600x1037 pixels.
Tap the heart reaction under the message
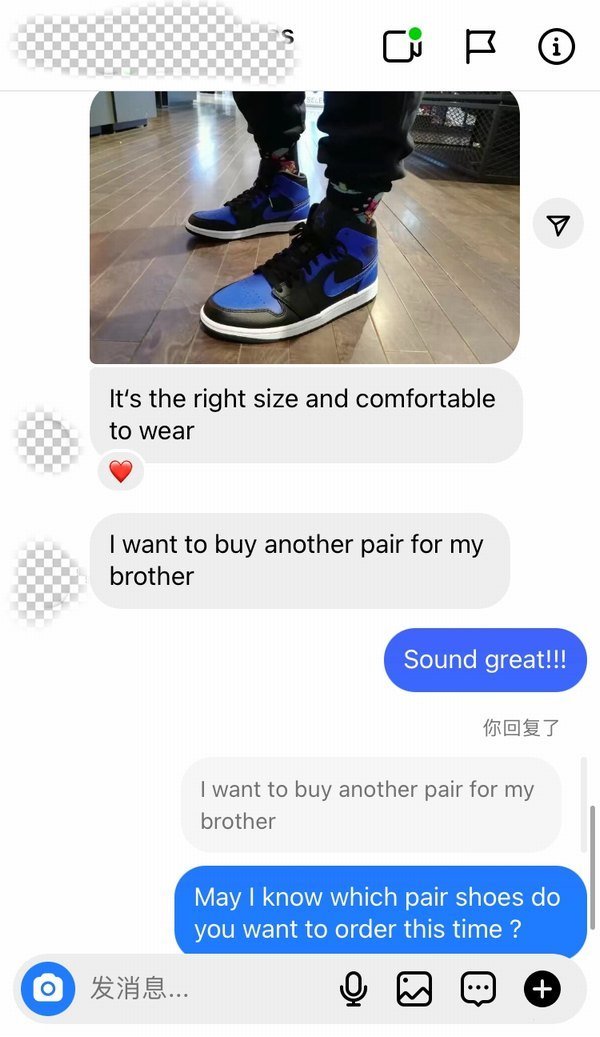121,471
